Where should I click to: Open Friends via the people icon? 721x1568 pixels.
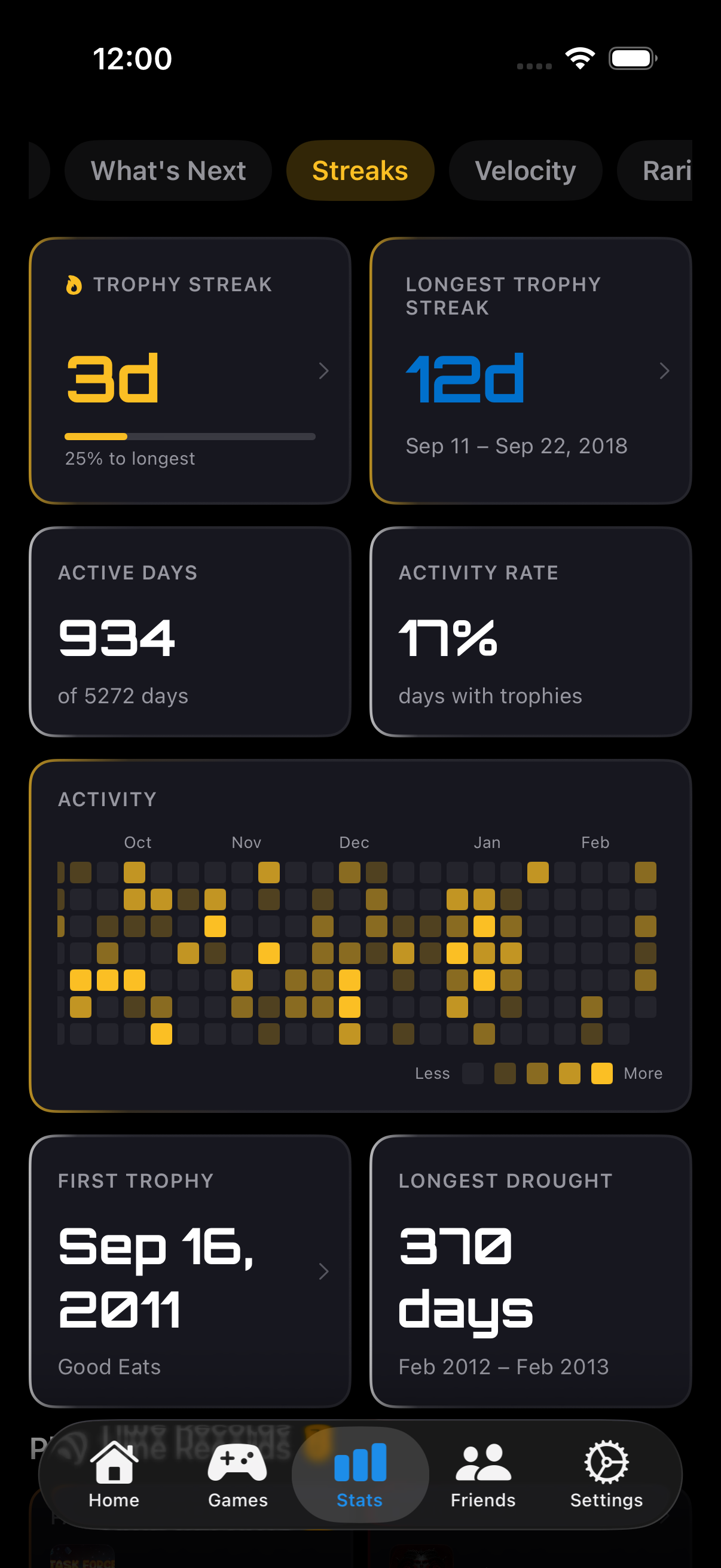[482, 1463]
